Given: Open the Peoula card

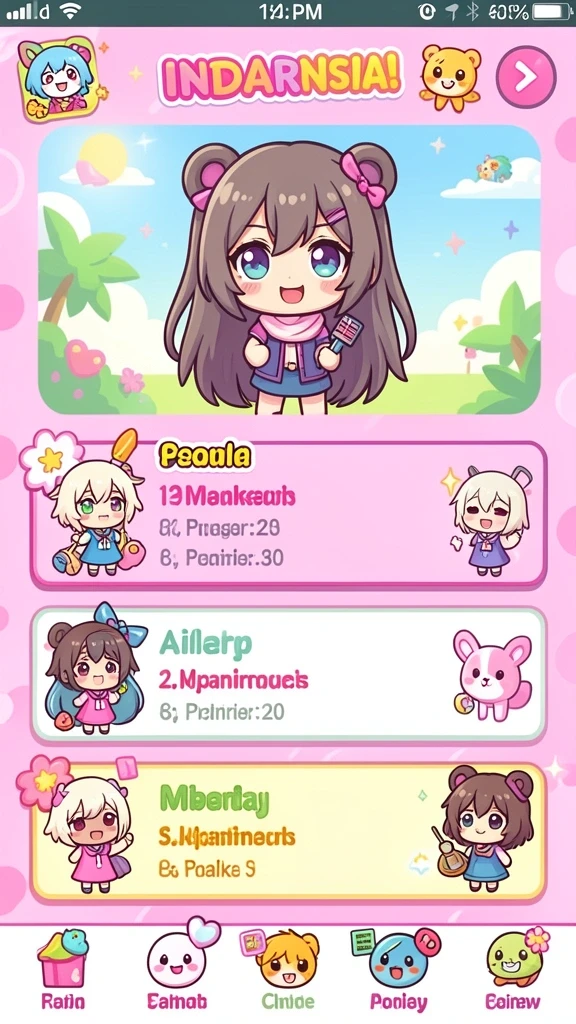Looking at the screenshot, I should pos(288,513).
